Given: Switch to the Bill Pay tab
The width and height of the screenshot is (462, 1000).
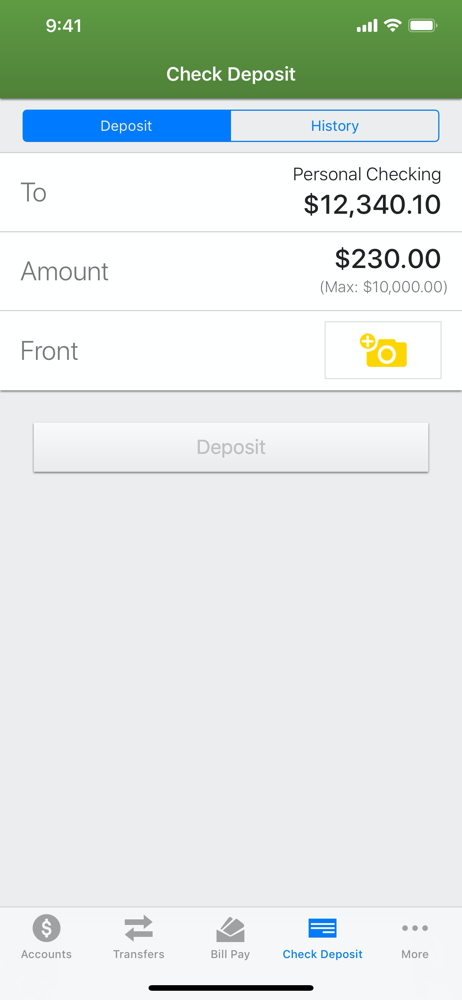Looking at the screenshot, I should point(230,937).
